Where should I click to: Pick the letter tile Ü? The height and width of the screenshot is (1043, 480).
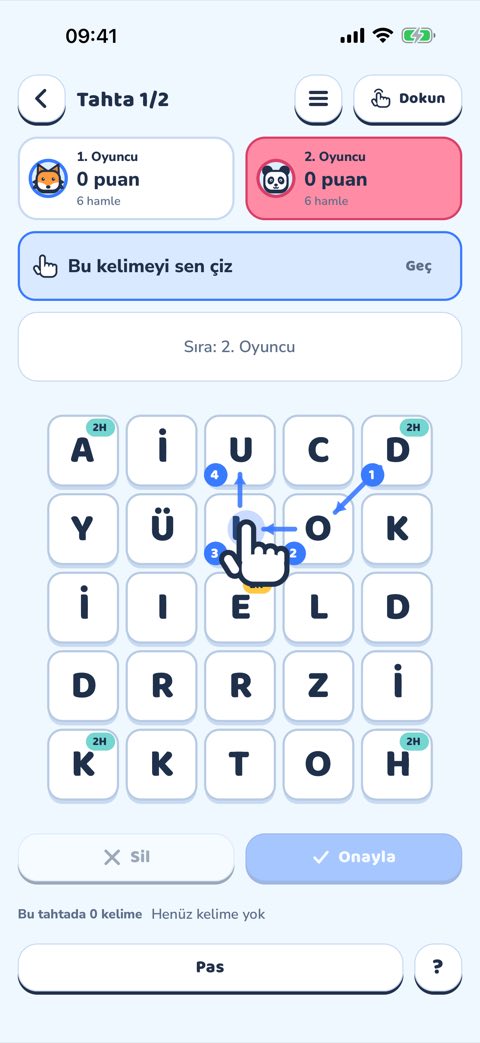[x=162, y=529]
